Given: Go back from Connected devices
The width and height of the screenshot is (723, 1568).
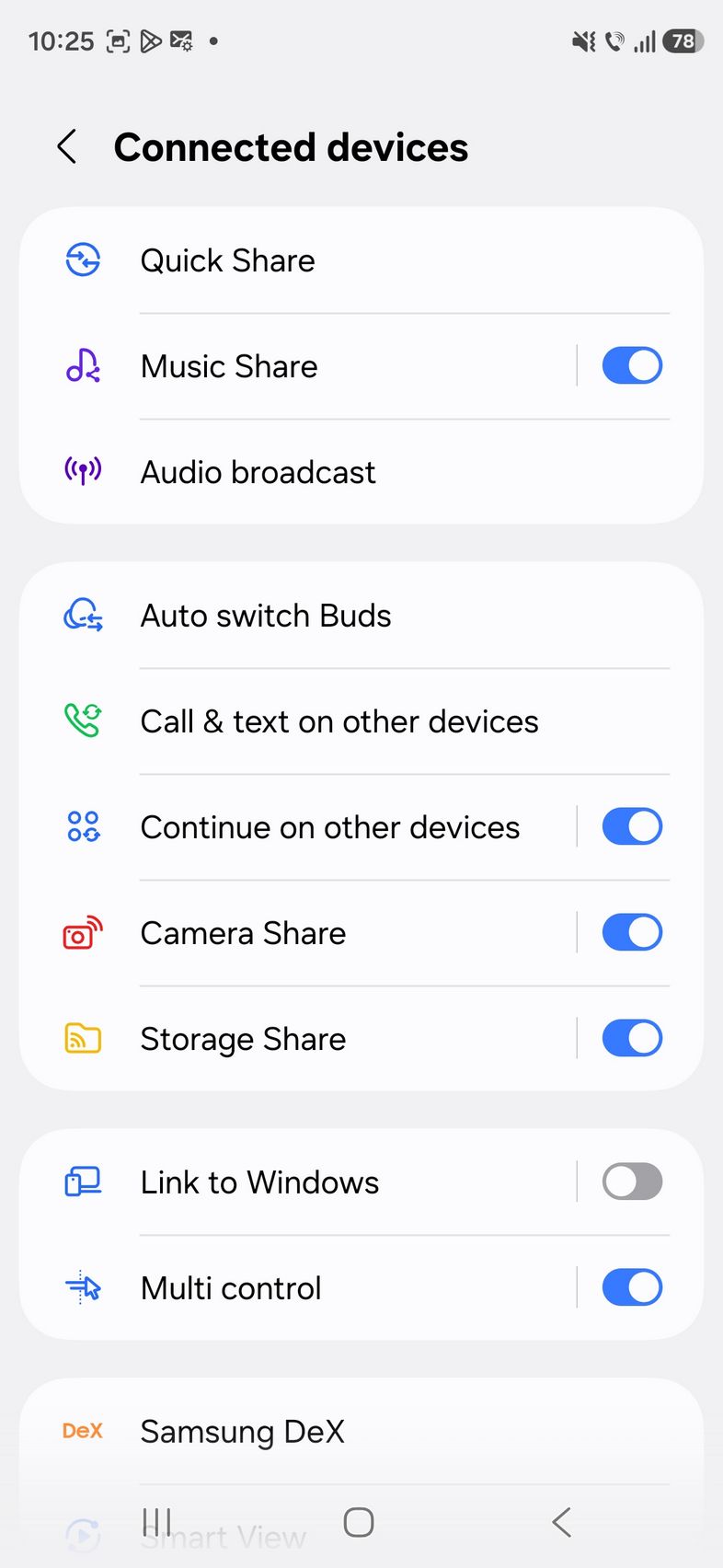Looking at the screenshot, I should [67, 147].
